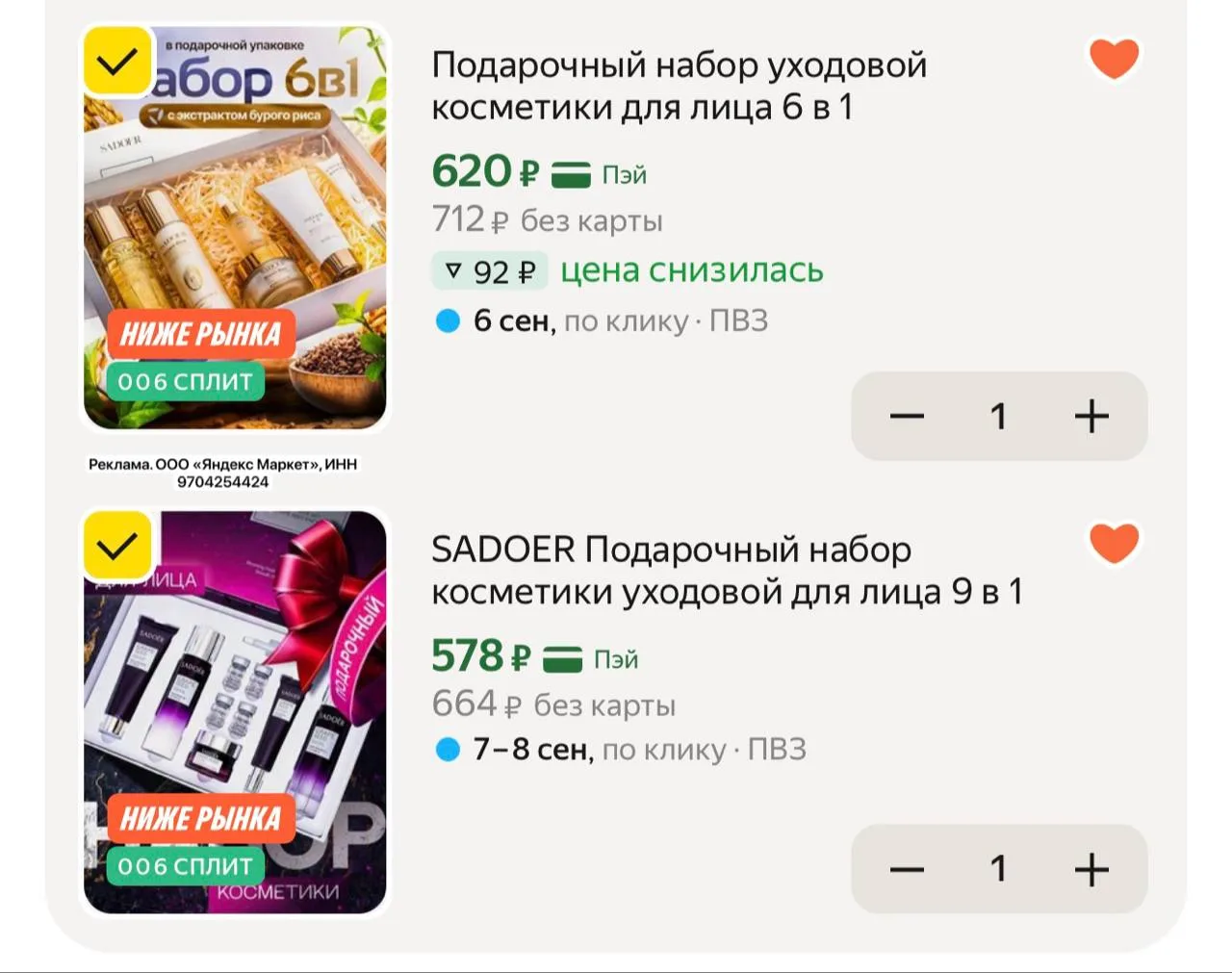The image size is (1232, 973).
Task: Open the SADOER 9 в 1 product image
Action: [x=235, y=713]
